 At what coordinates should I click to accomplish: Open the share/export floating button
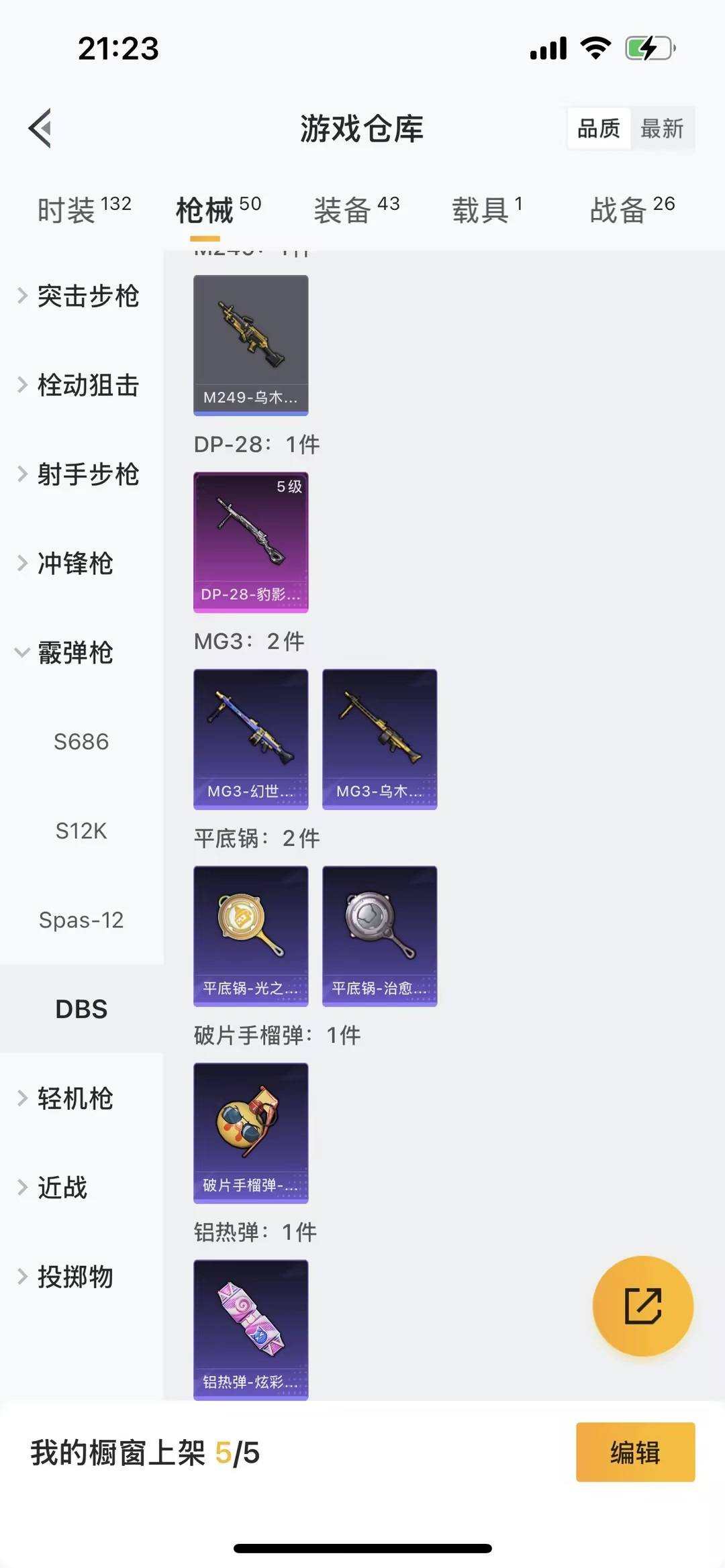(642, 1306)
